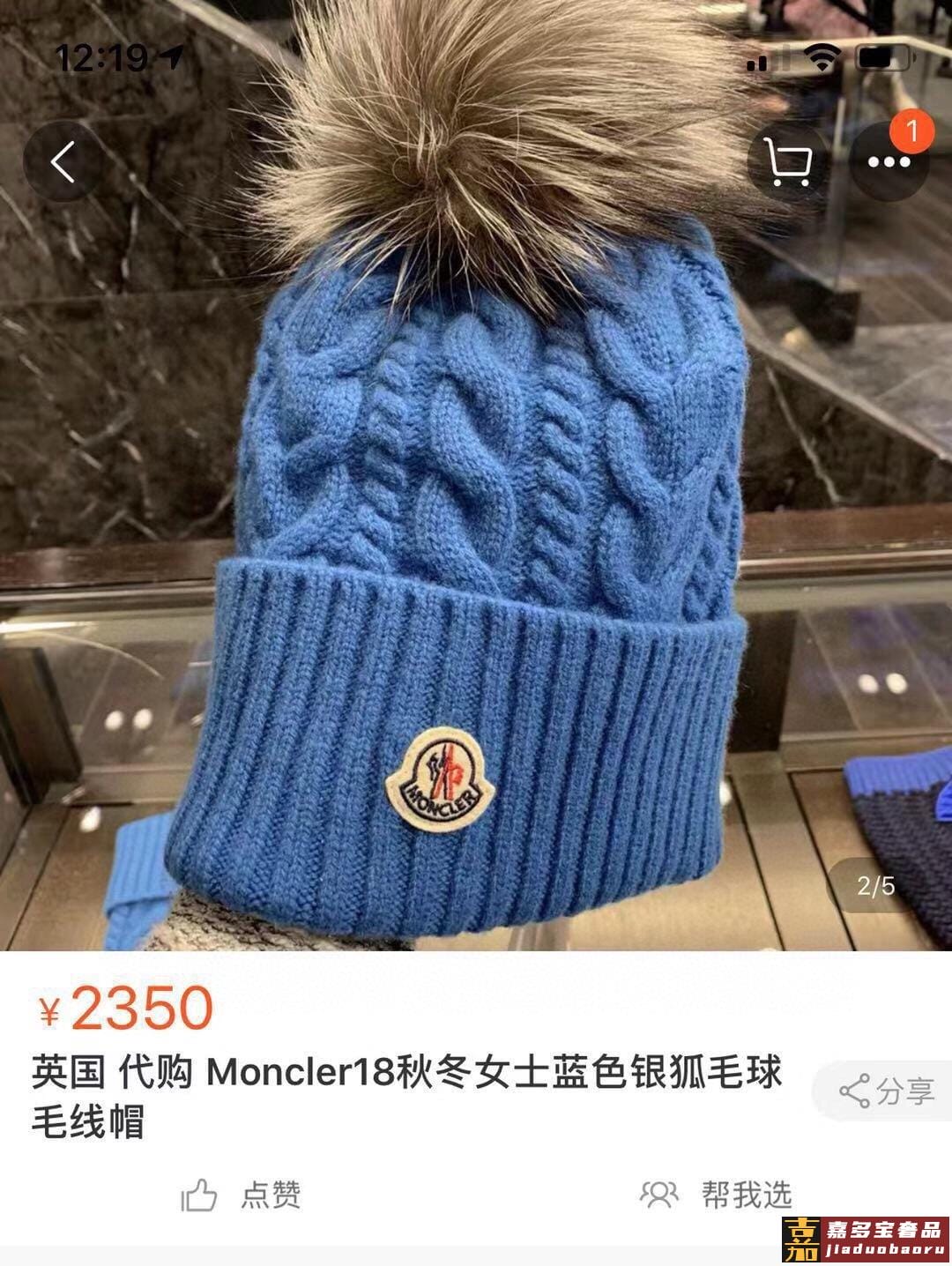Tap the 分享 share button
Viewport: 952px width, 1266px height.
(886, 1091)
